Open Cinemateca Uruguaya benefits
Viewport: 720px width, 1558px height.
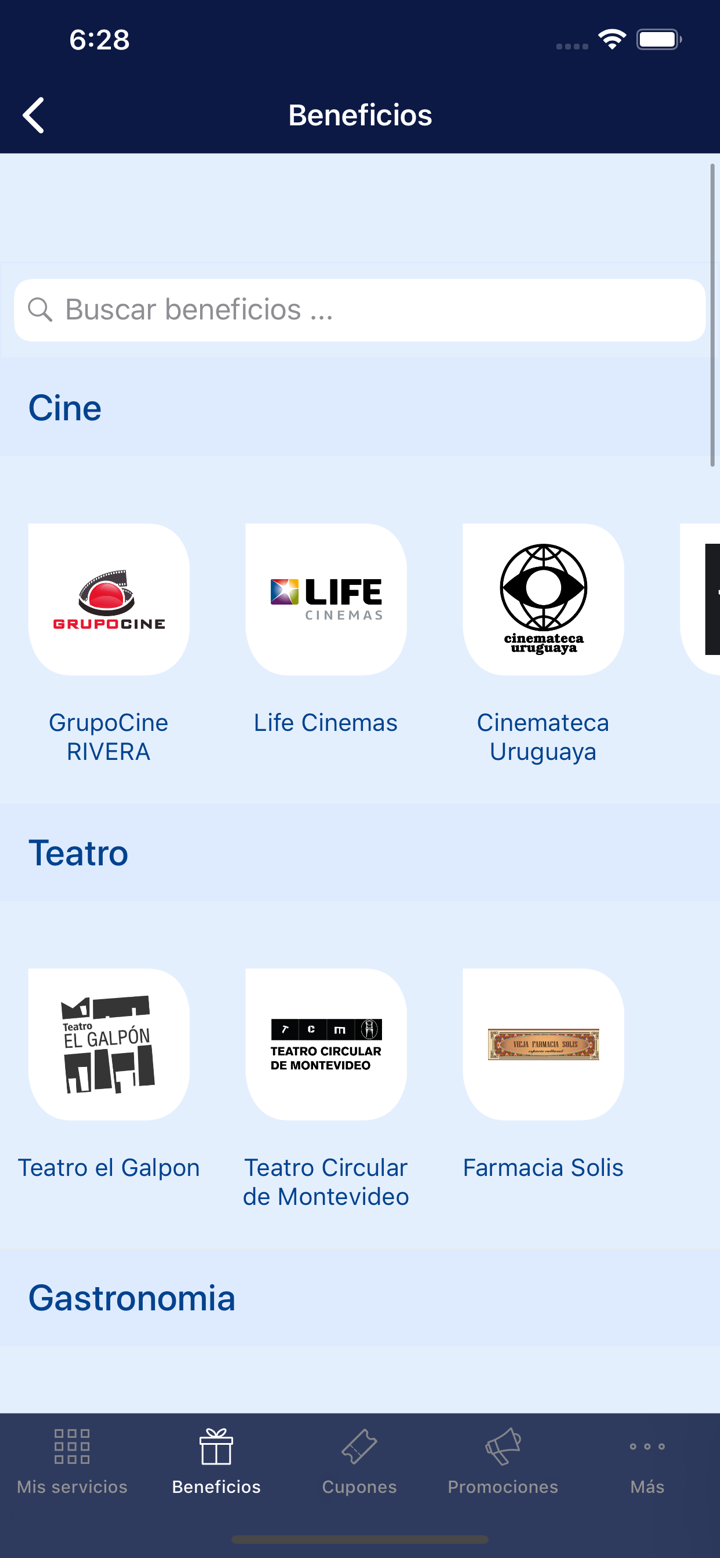pyautogui.click(x=542, y=598)
